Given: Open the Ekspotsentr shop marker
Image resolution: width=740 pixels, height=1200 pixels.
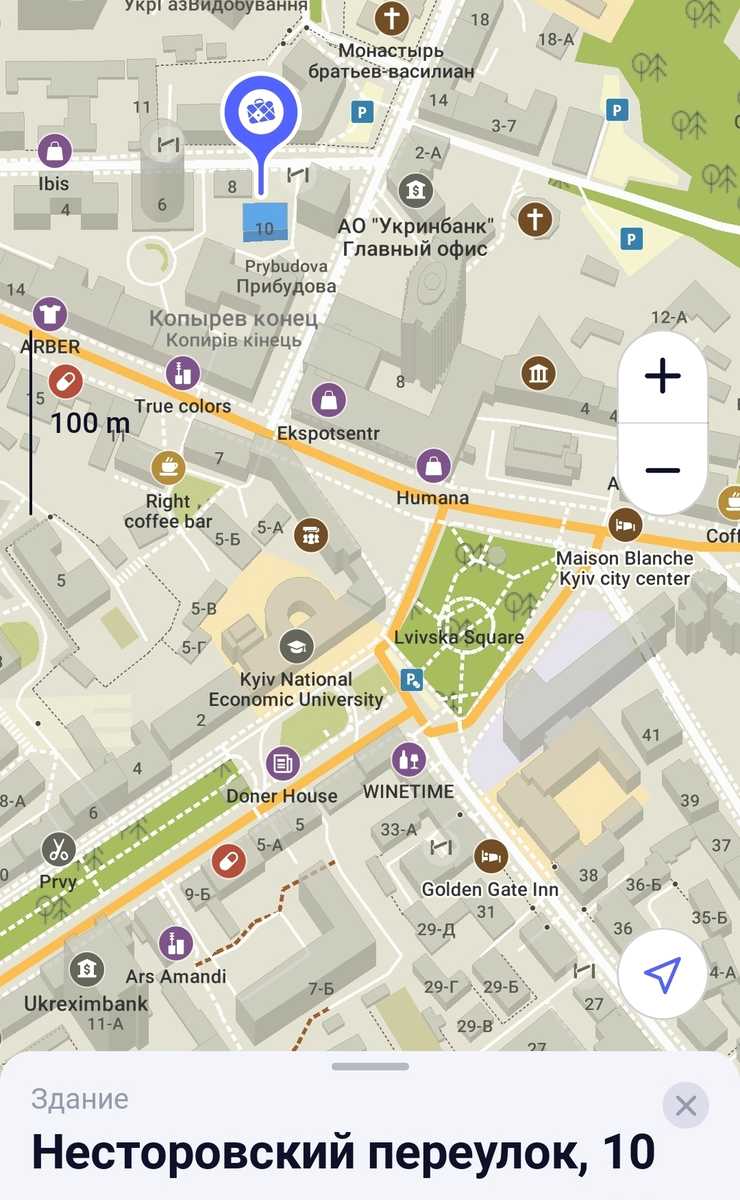Looking at the screenshot, I should coord(329,401).
